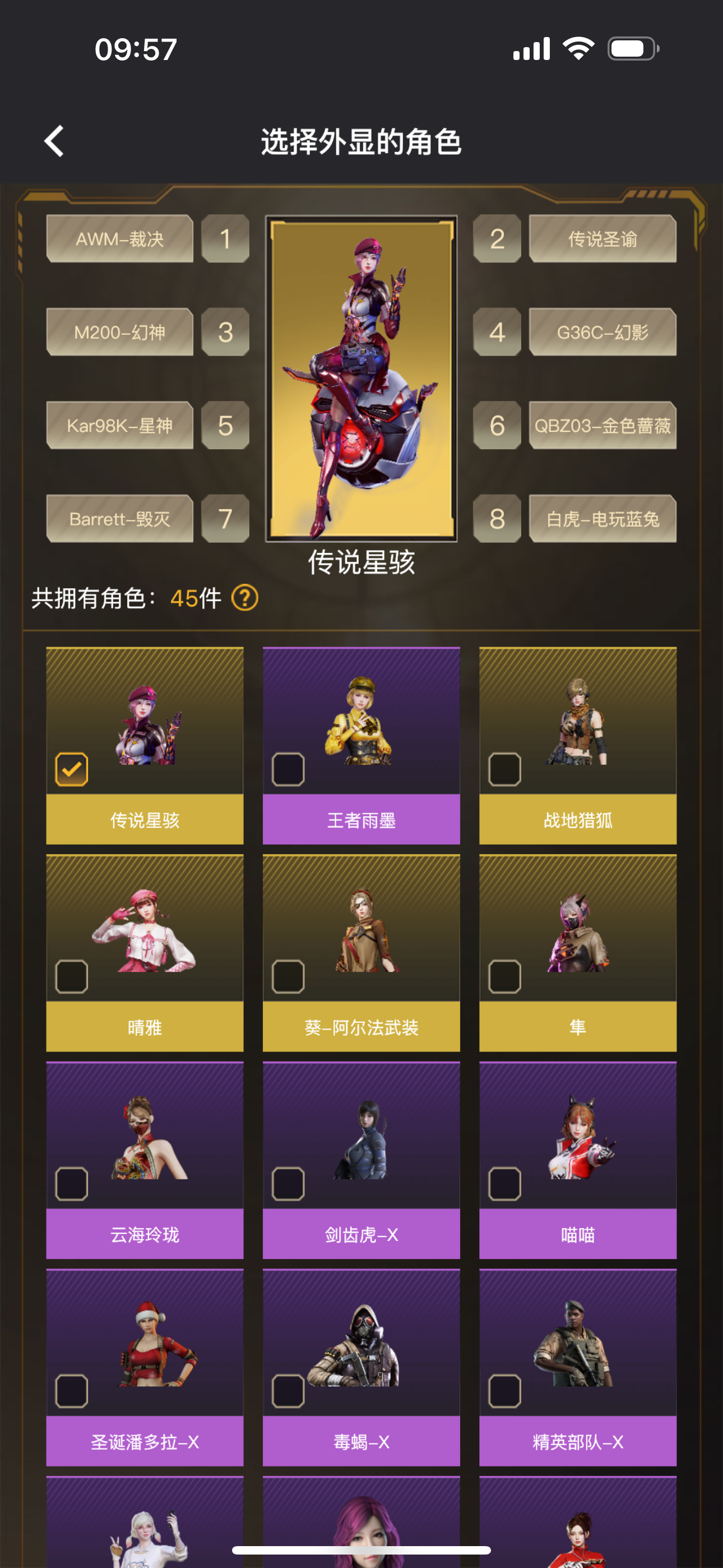The width and height of the screenshot is (723, 1568).
Task: Check the 剑齿虎-X character checkbox
Action: pyautogui.click(x=288, y=1184)
